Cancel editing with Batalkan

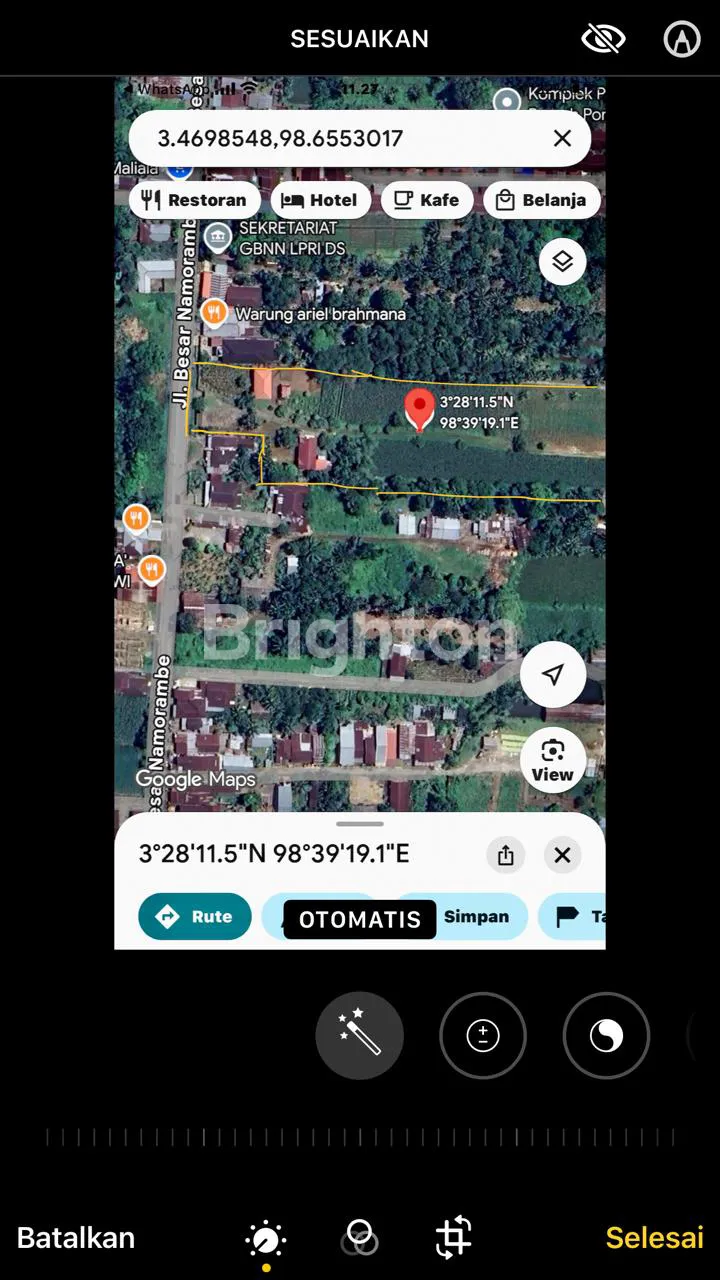(x=76, y=1237)
